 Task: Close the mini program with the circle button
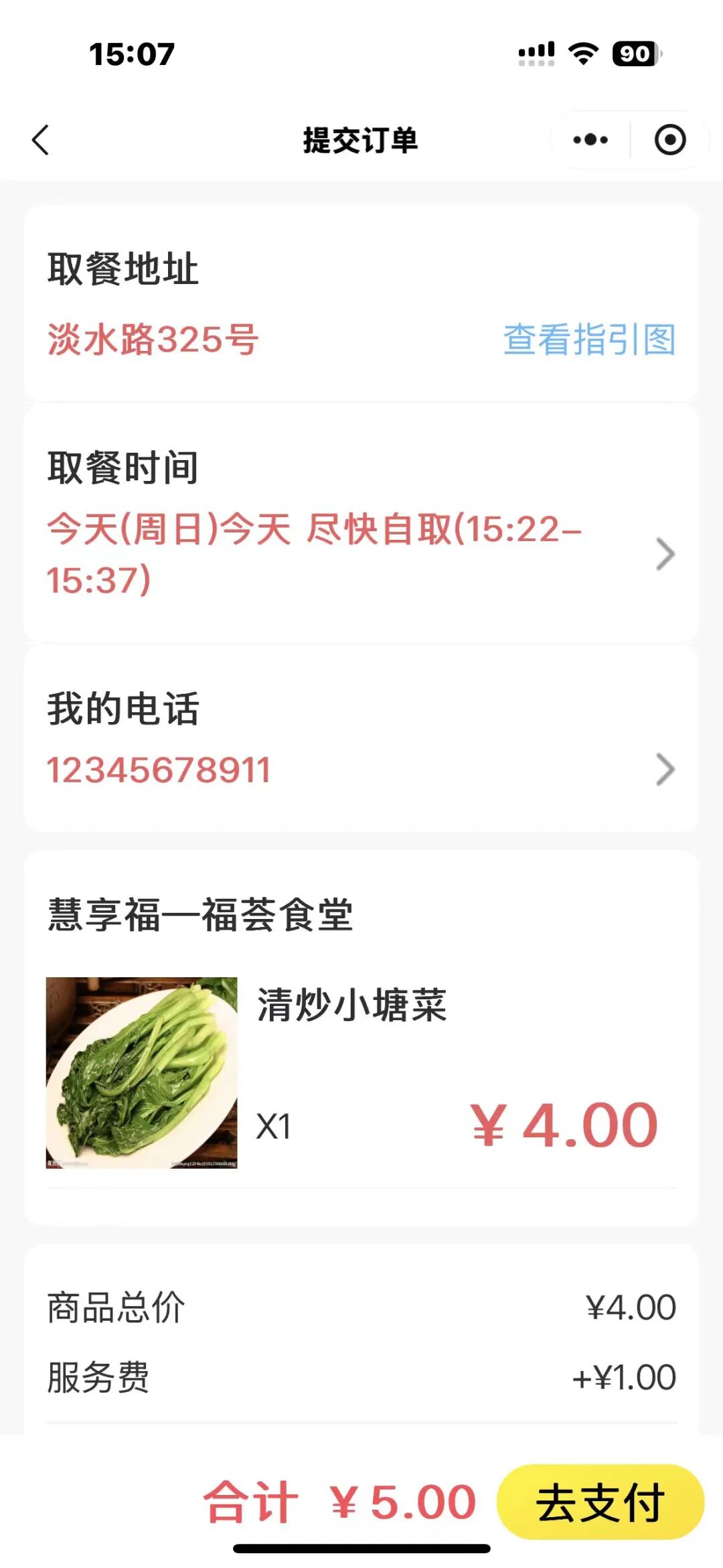click(669, 140)
